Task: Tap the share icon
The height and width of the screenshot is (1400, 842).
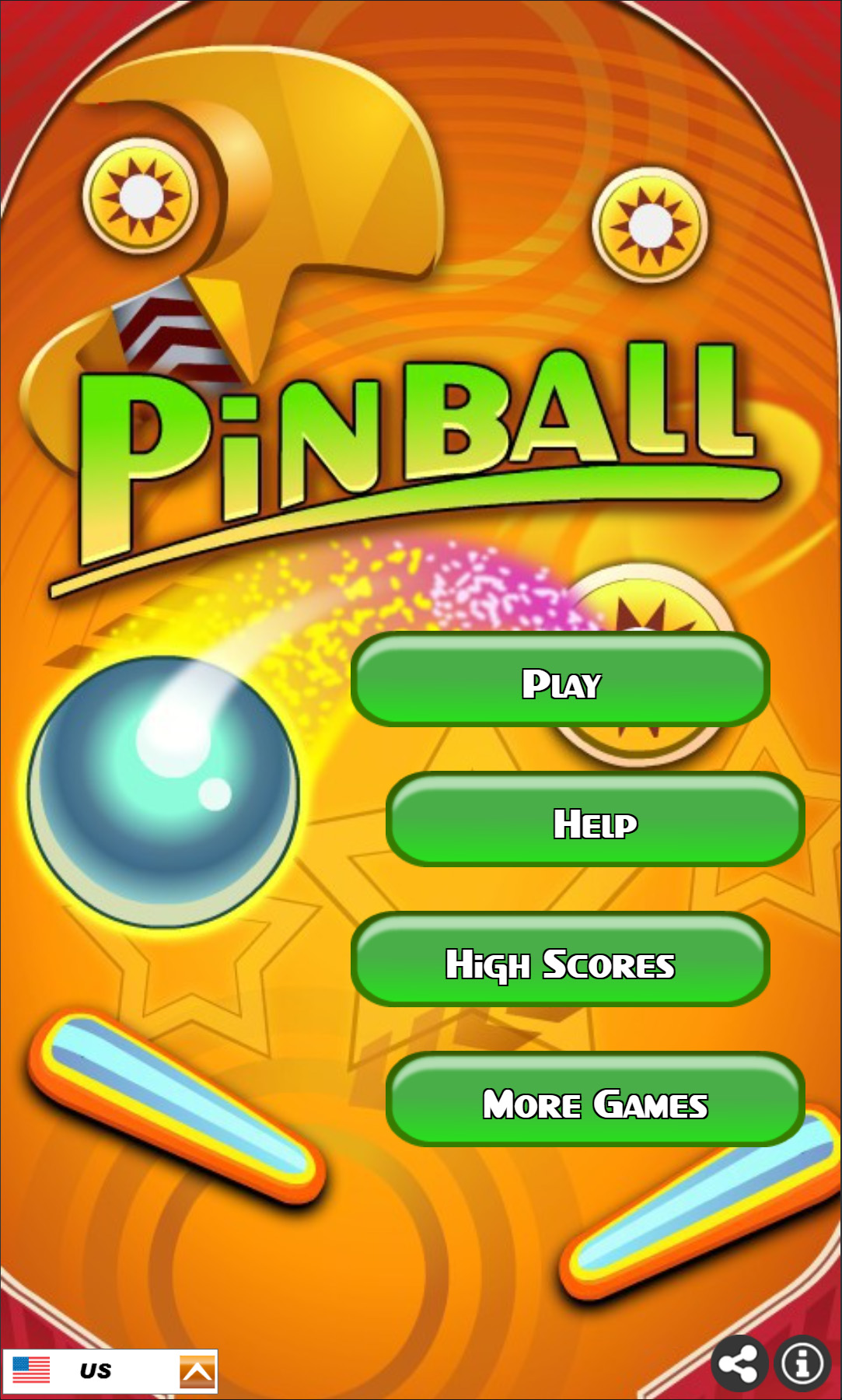Action: click(739, 1363)
